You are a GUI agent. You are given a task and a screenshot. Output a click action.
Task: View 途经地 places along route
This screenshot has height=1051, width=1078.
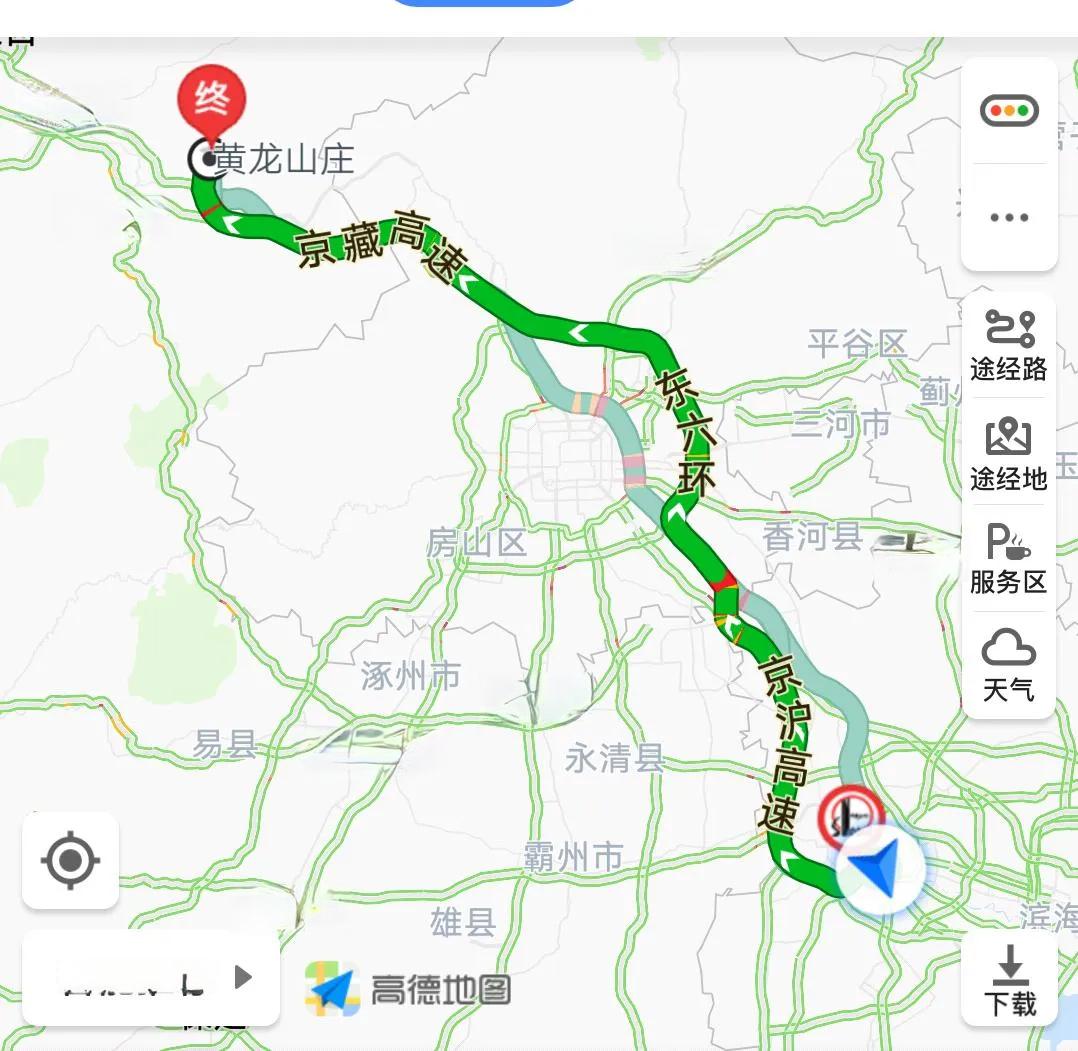pyautogui.click(x=1008, y=455)
